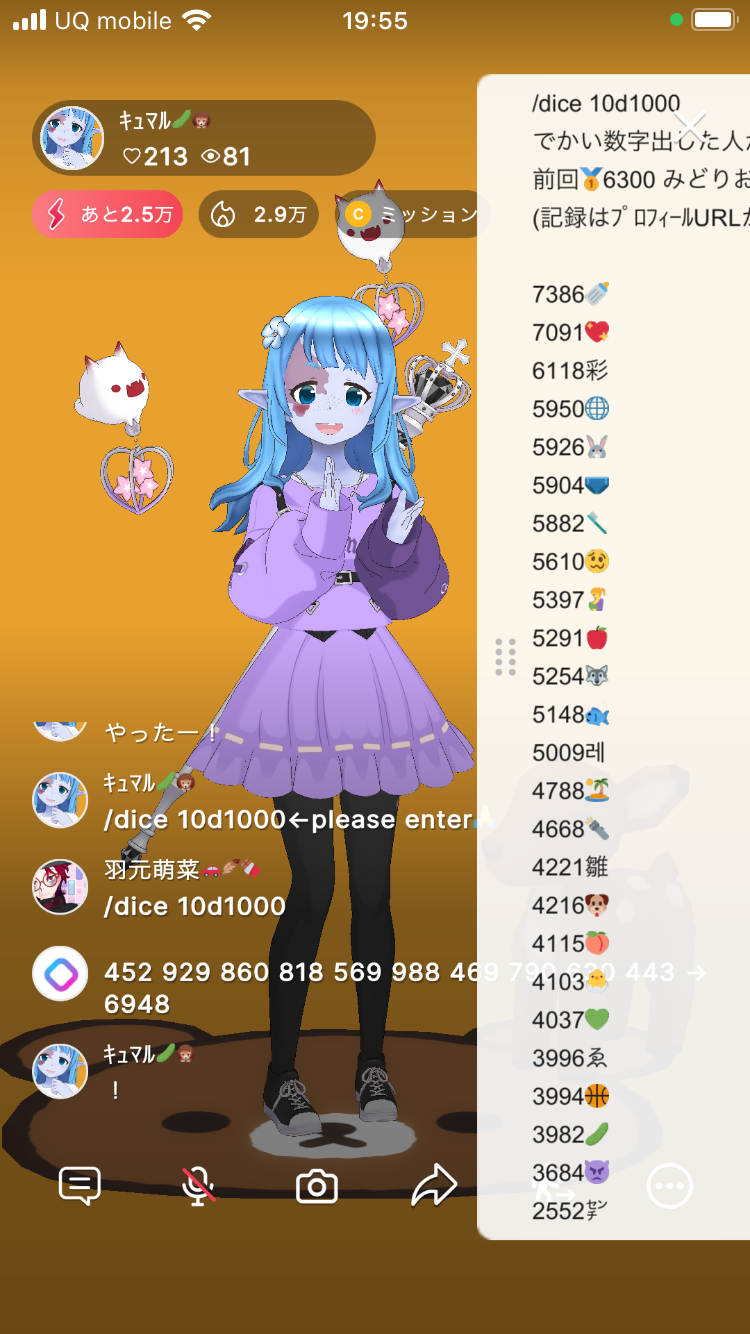The width and height of the screenshot is (750, 1334).
Task: Close the dice ranking panel
Action: pos(690,127)
